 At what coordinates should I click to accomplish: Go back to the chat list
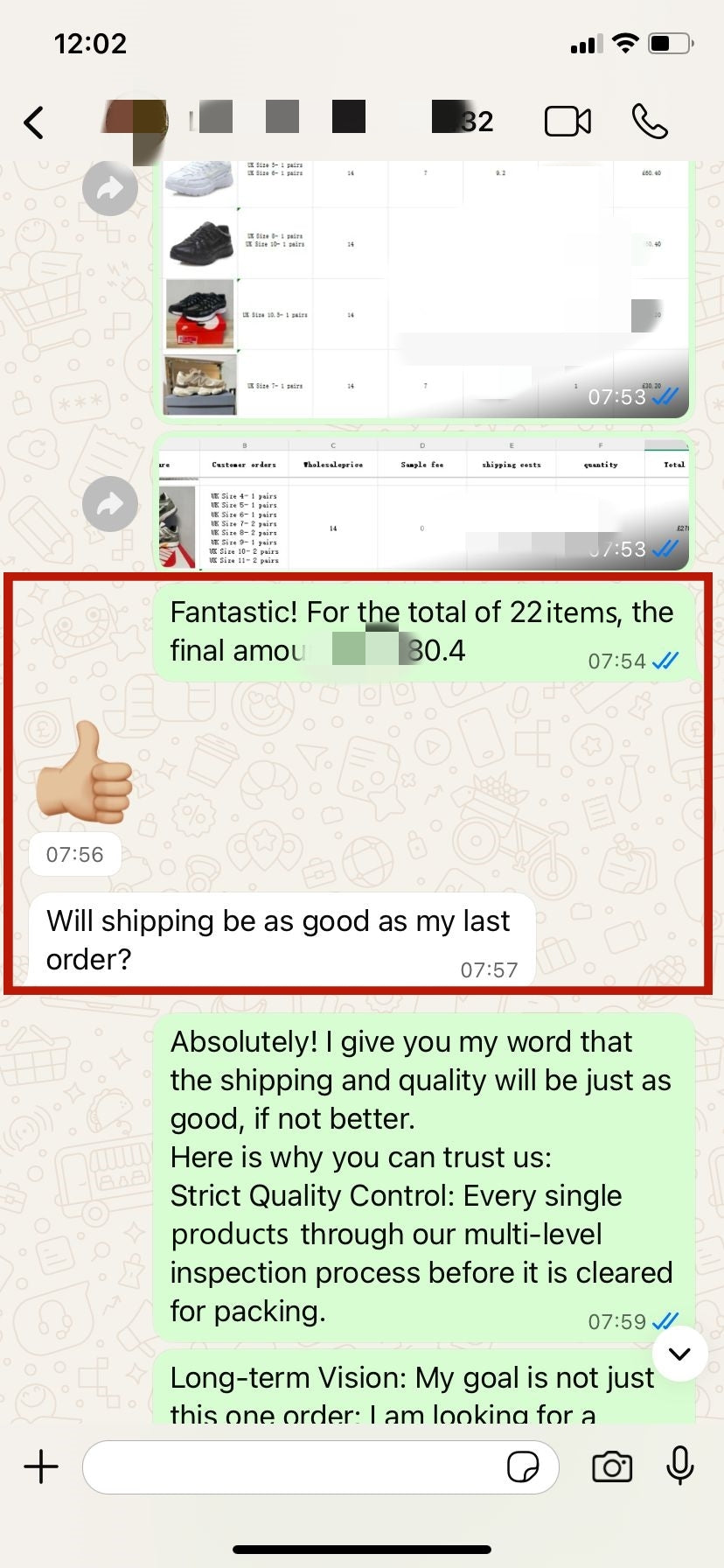click(x=33, y=122)
